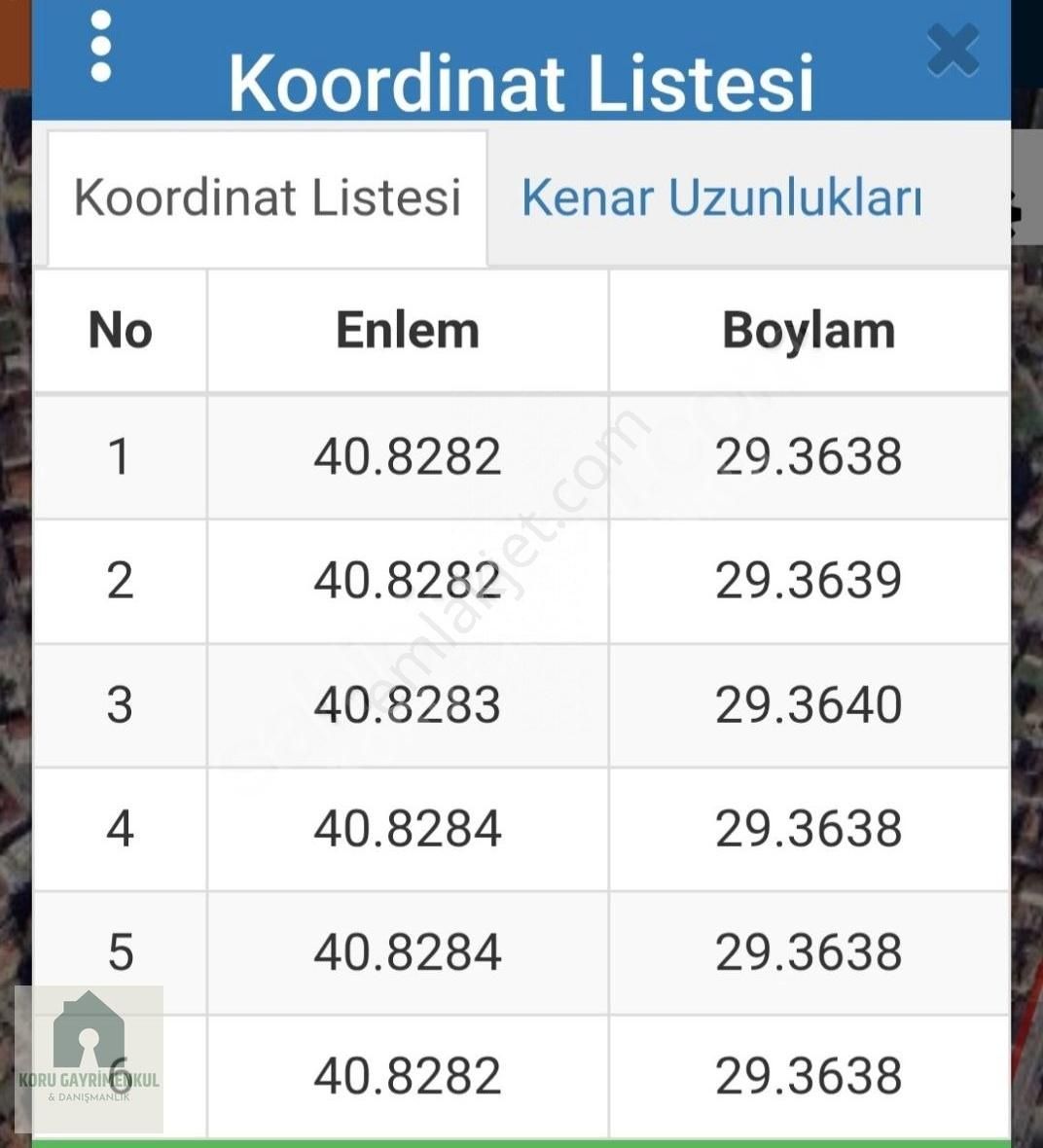Select the last row with value 40.8282
Image resolution: width=1043 pixels, height=1148 pixels.
(x=409, y=1074)
